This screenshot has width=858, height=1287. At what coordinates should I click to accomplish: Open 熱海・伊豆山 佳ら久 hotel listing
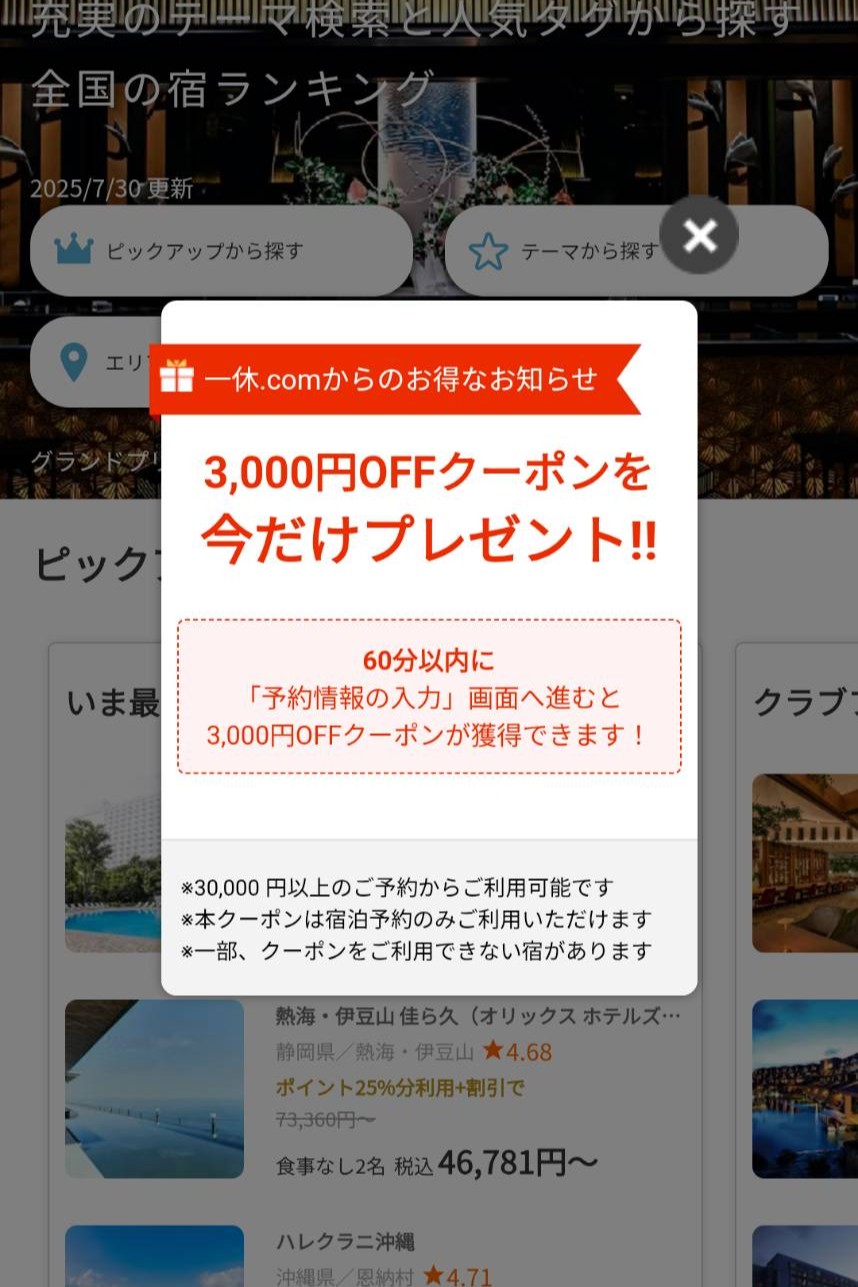click(477, 1017)
